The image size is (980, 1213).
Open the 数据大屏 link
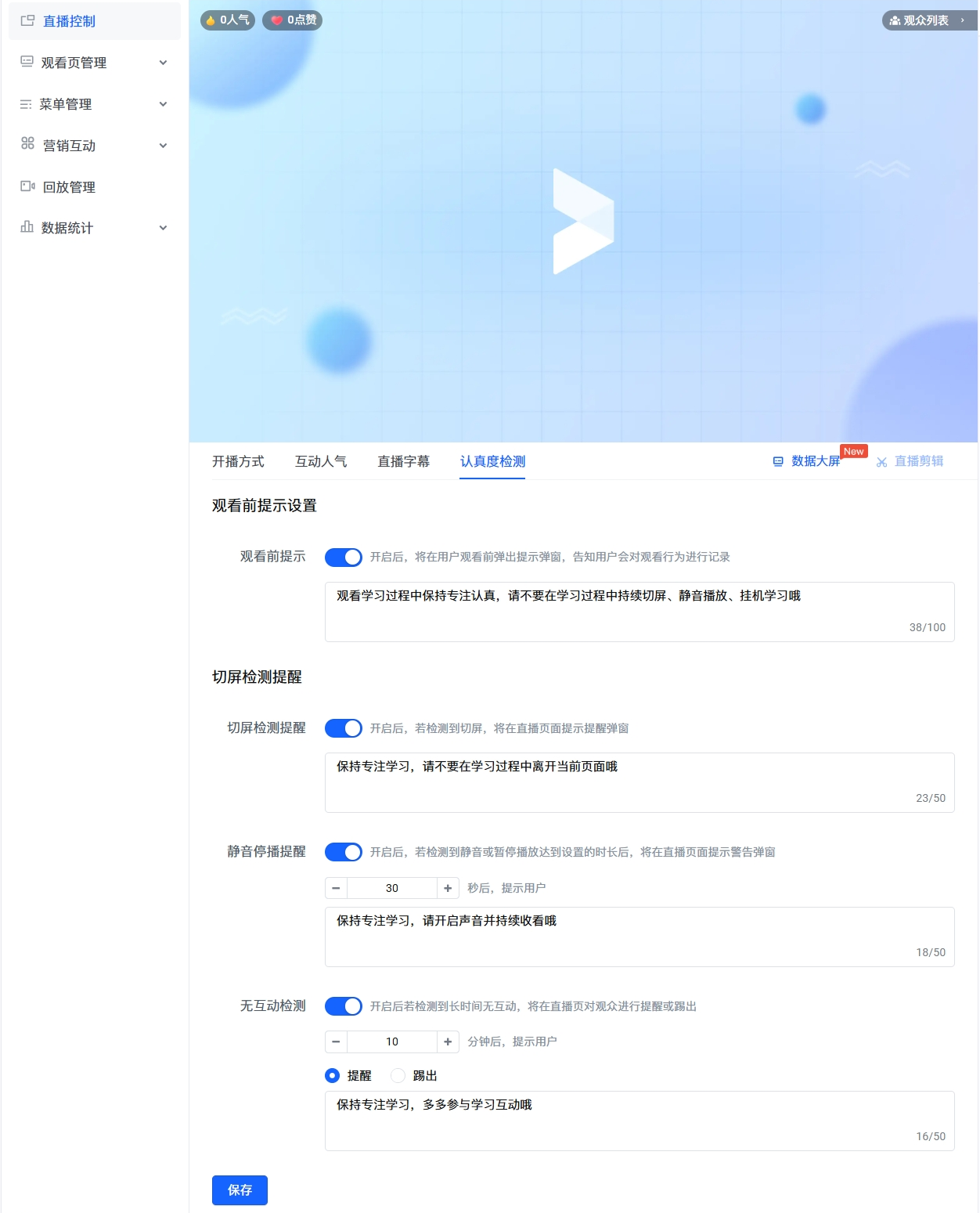[814, 461]
